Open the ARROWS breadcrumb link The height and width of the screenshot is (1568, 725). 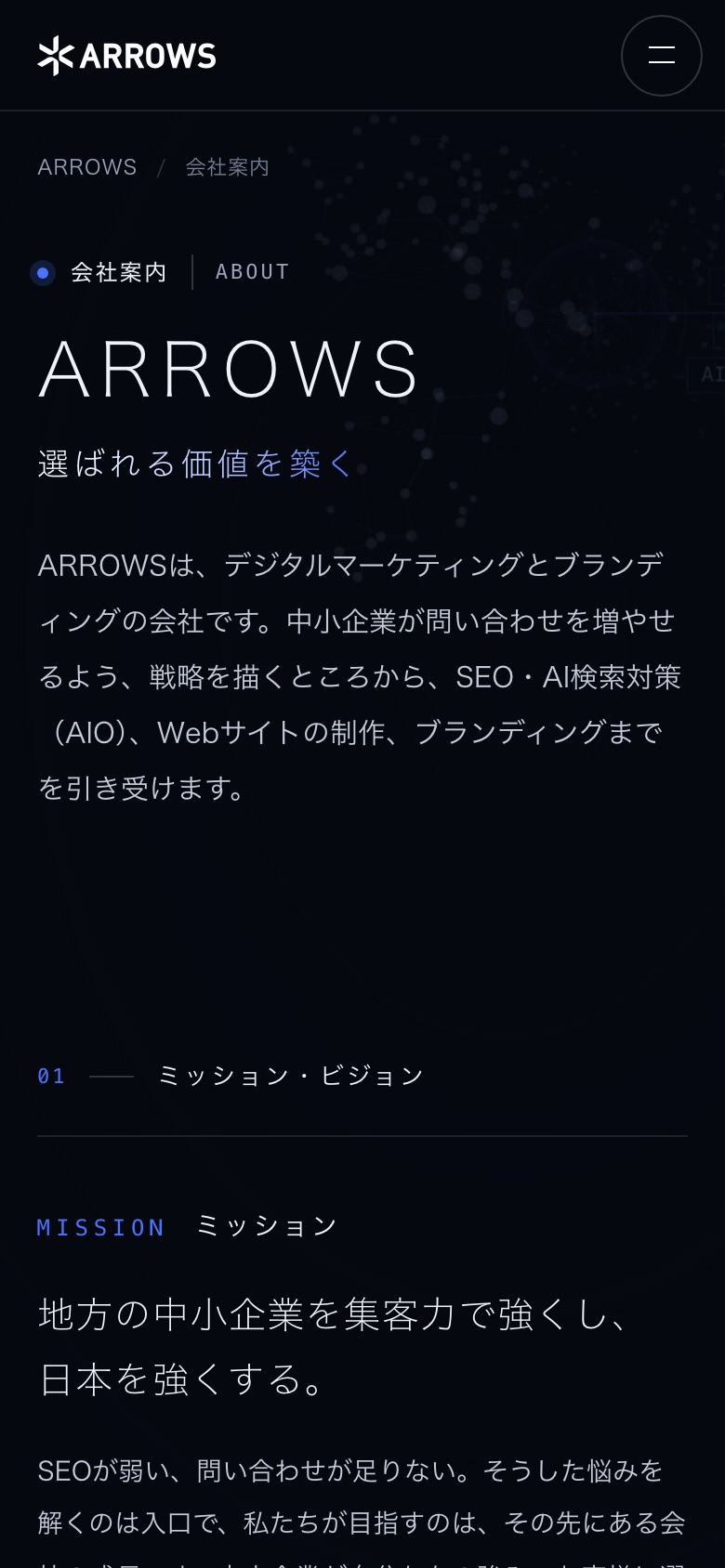pyautogui.click(x=87, y=167)
